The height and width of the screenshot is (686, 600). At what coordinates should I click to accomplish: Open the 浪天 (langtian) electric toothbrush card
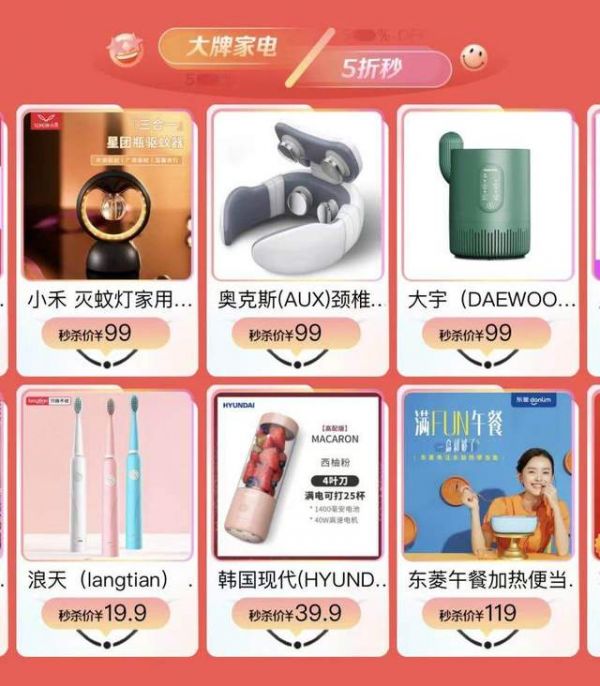pyautogui.click(x=108, y=478)
